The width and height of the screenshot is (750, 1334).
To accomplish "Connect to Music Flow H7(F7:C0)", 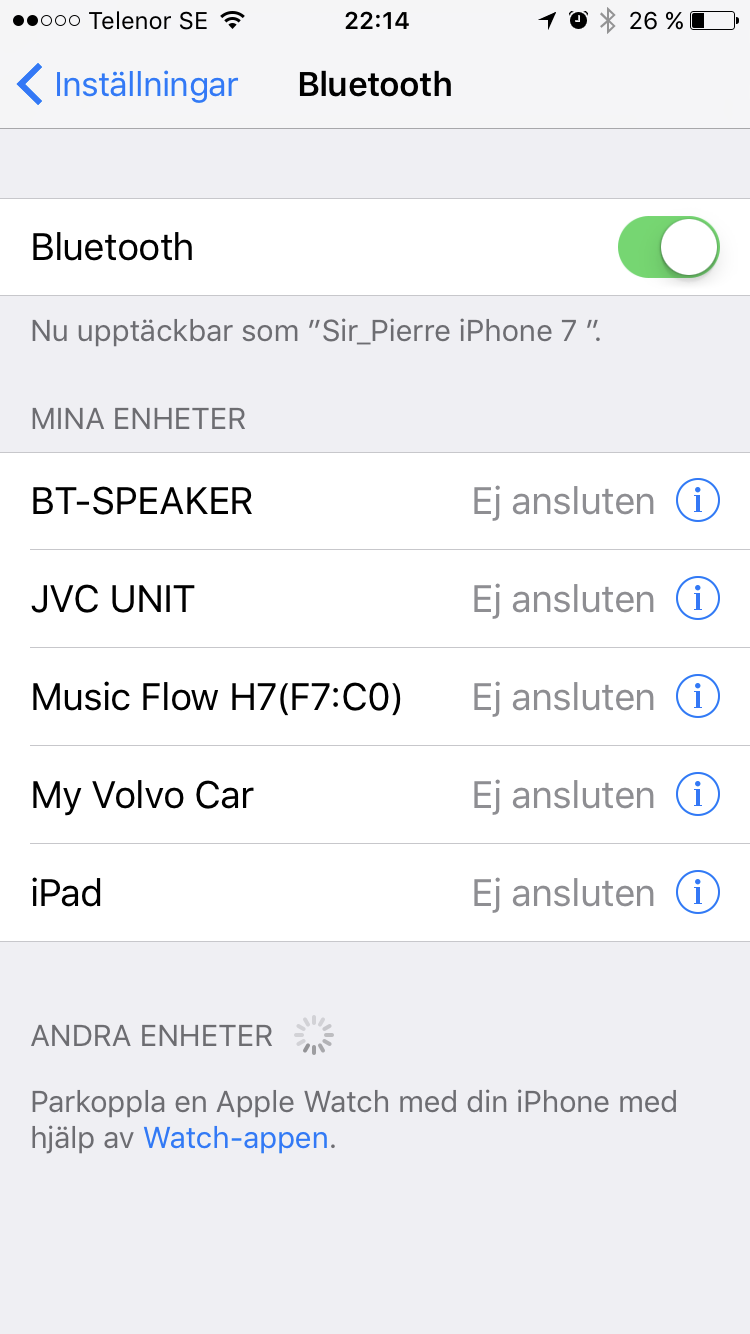I will 375,697.
